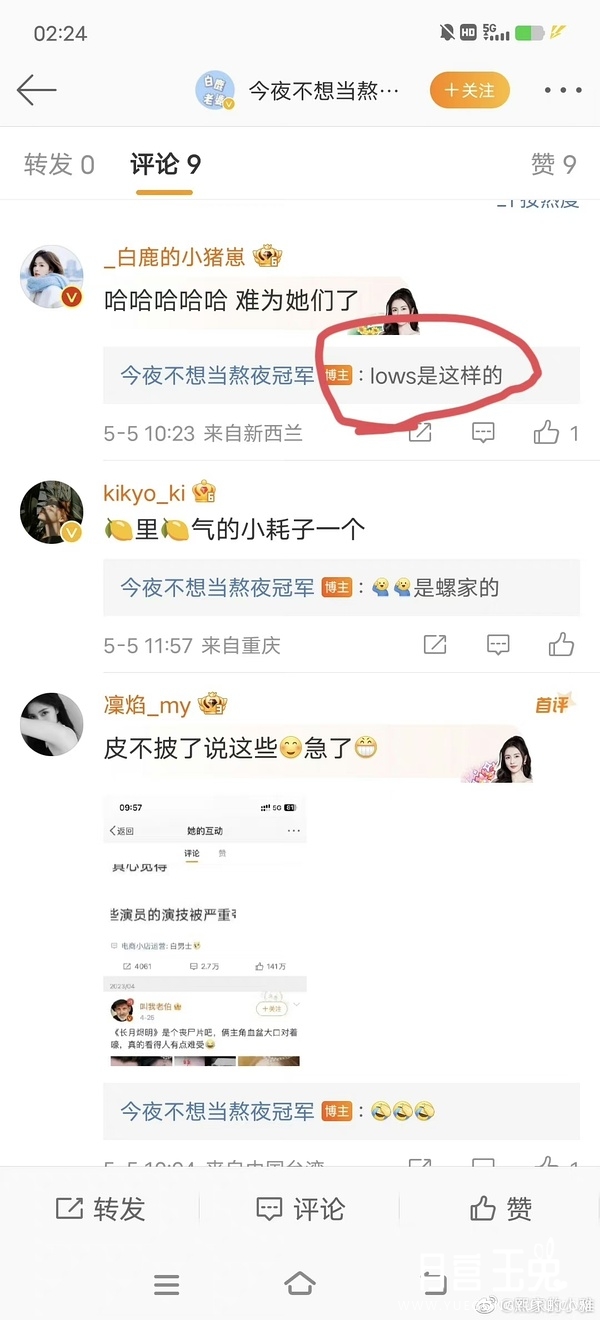Switch to the 赞 9 tab
600x1320 pixels.
[x=553, y=164]
